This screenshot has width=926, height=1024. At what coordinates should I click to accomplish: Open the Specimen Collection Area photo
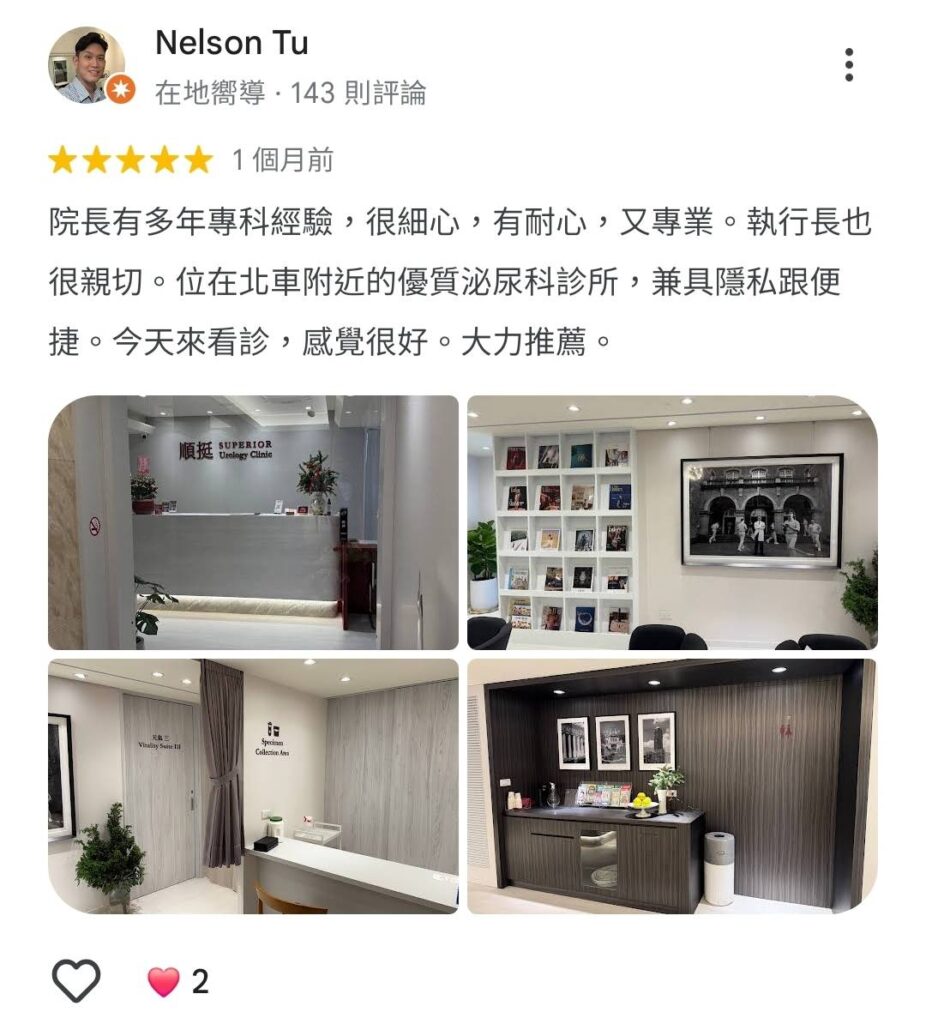(253, 785)
